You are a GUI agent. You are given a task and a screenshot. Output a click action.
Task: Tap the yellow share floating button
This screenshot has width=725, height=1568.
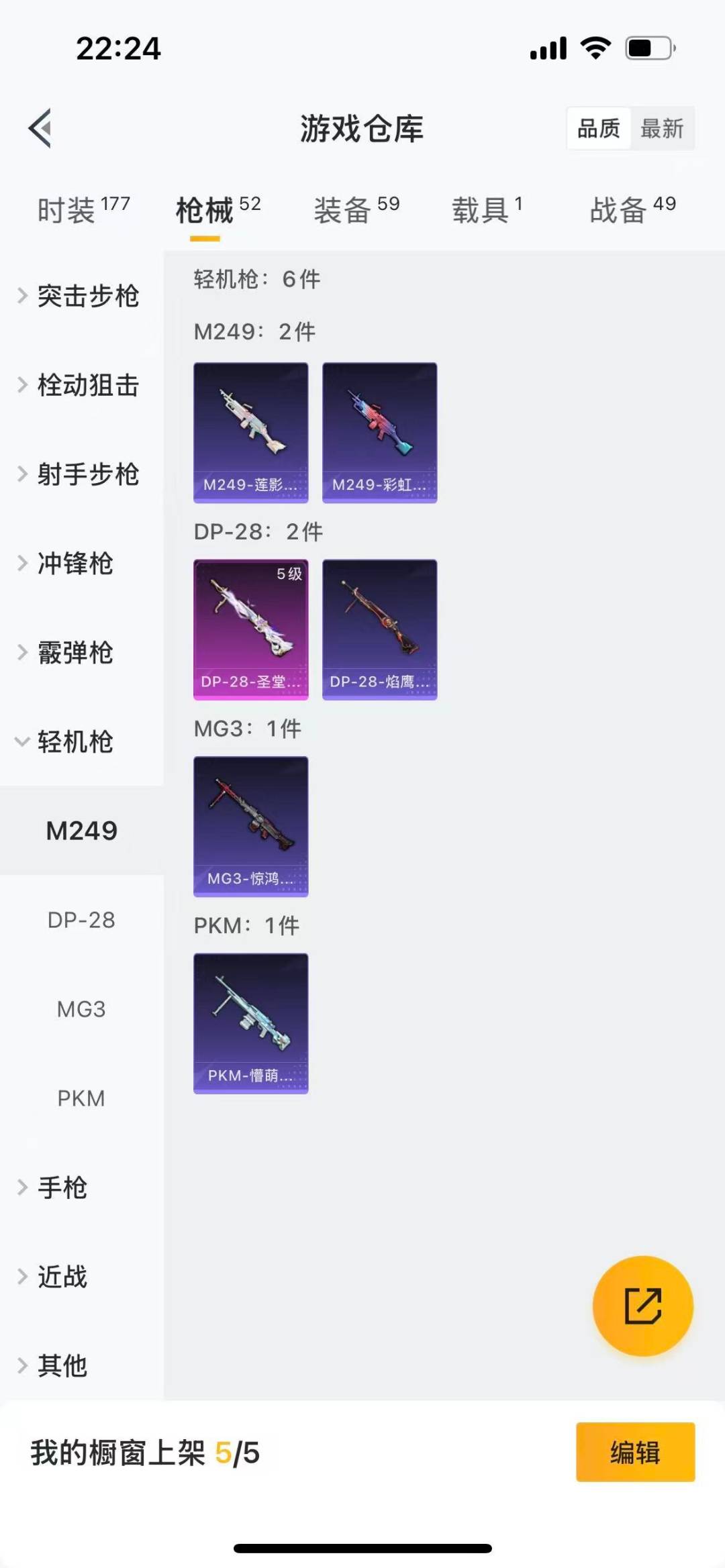(x=642, y=1306)
